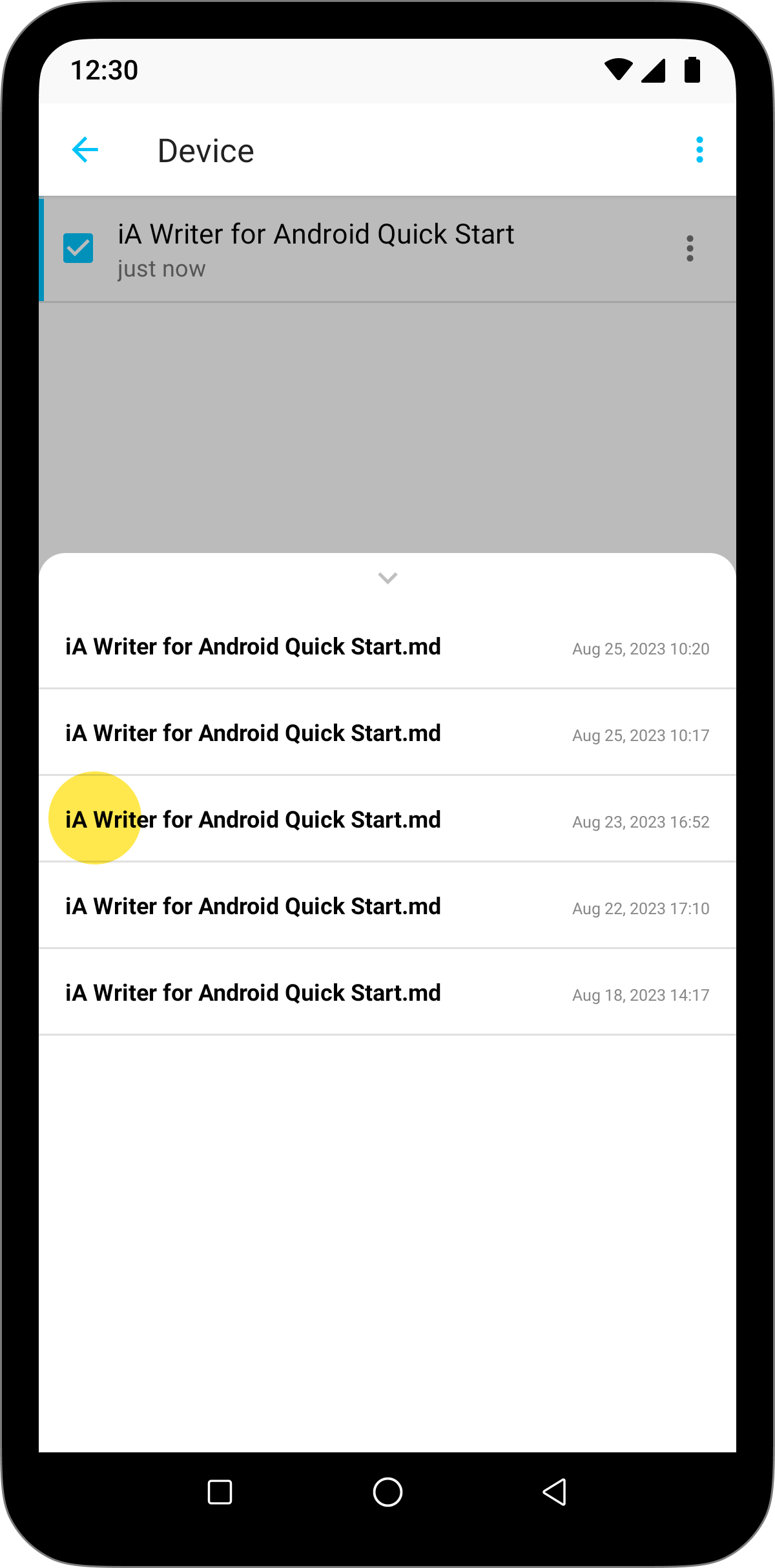Open the version from Aug 25, 2023 10:17
Viewport: 775px width, 1568px height.
387,733
